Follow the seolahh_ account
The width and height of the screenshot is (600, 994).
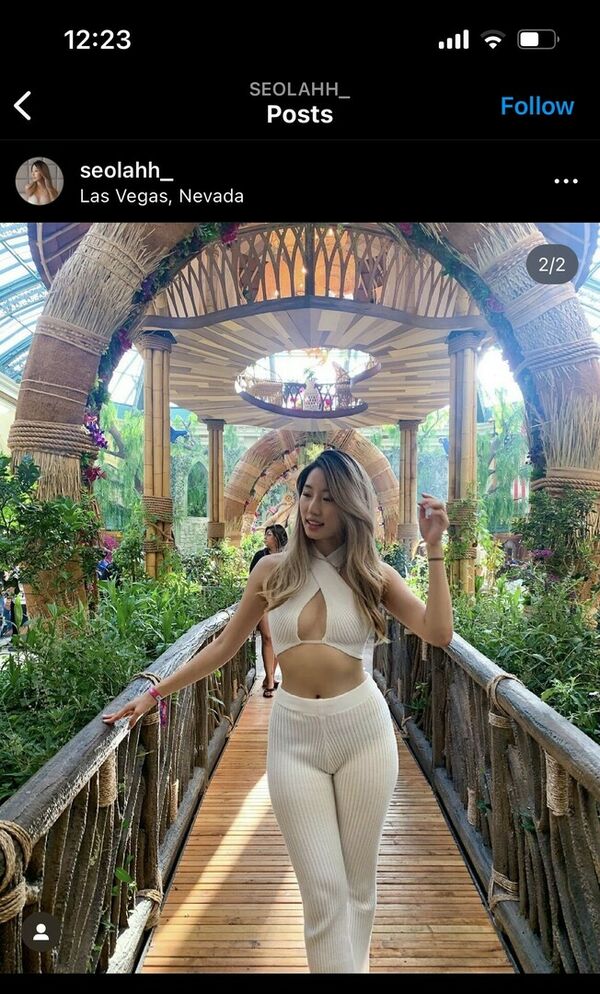[537, 106]
